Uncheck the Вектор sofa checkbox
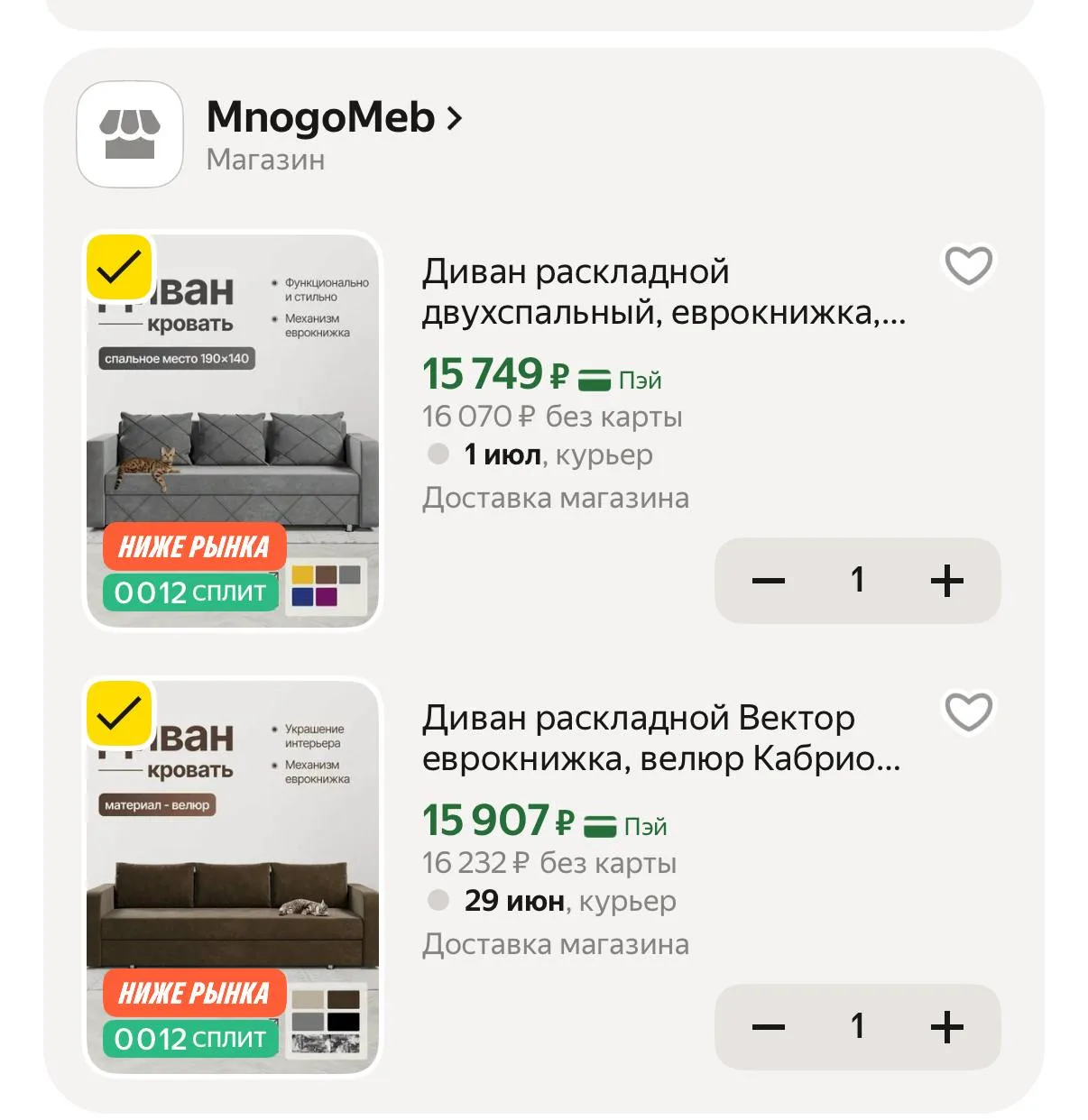1088x1120 pixels. click(118, 713)
